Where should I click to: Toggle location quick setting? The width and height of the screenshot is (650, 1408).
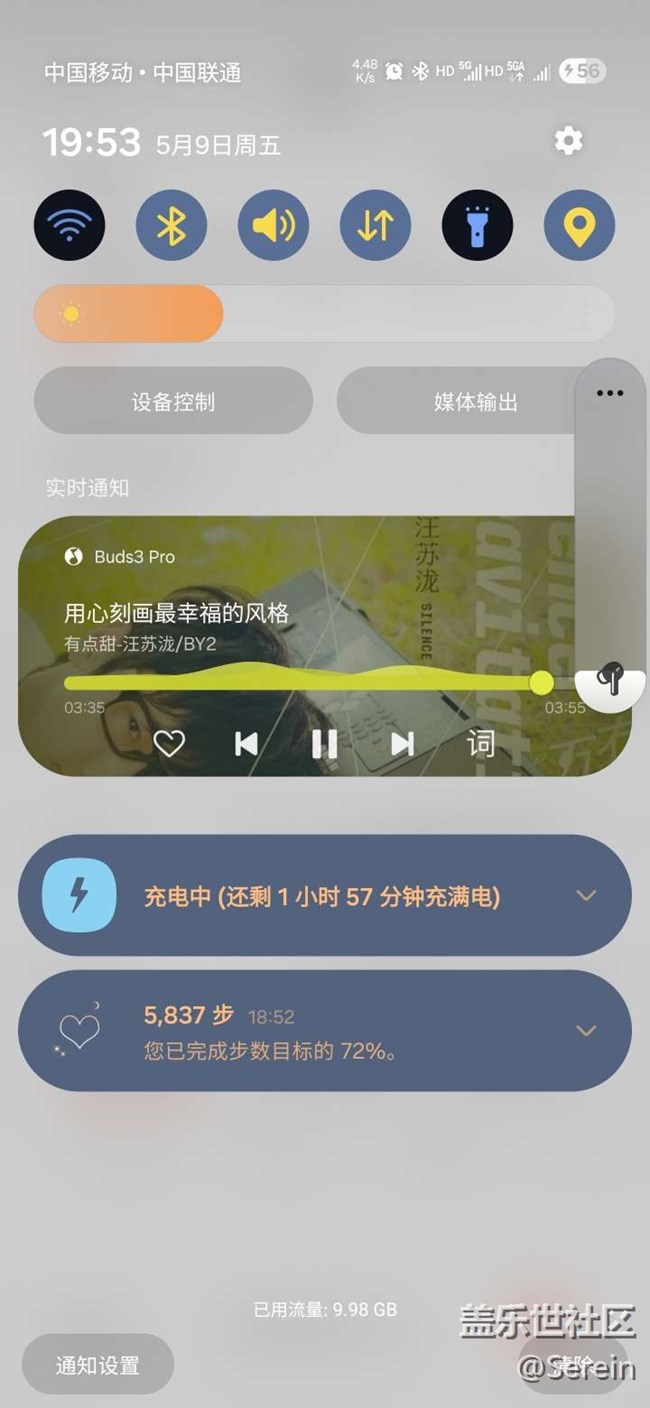(580, 225)
